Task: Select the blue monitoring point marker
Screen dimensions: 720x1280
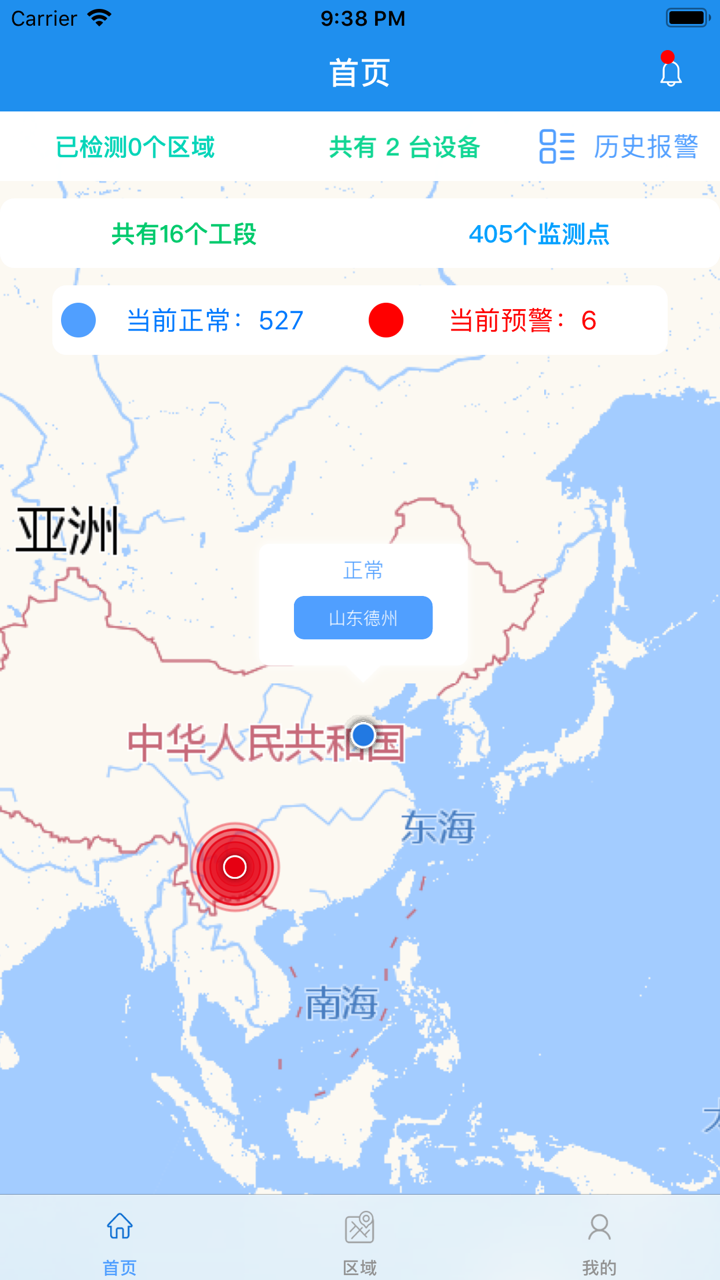Action: [362, 735]
